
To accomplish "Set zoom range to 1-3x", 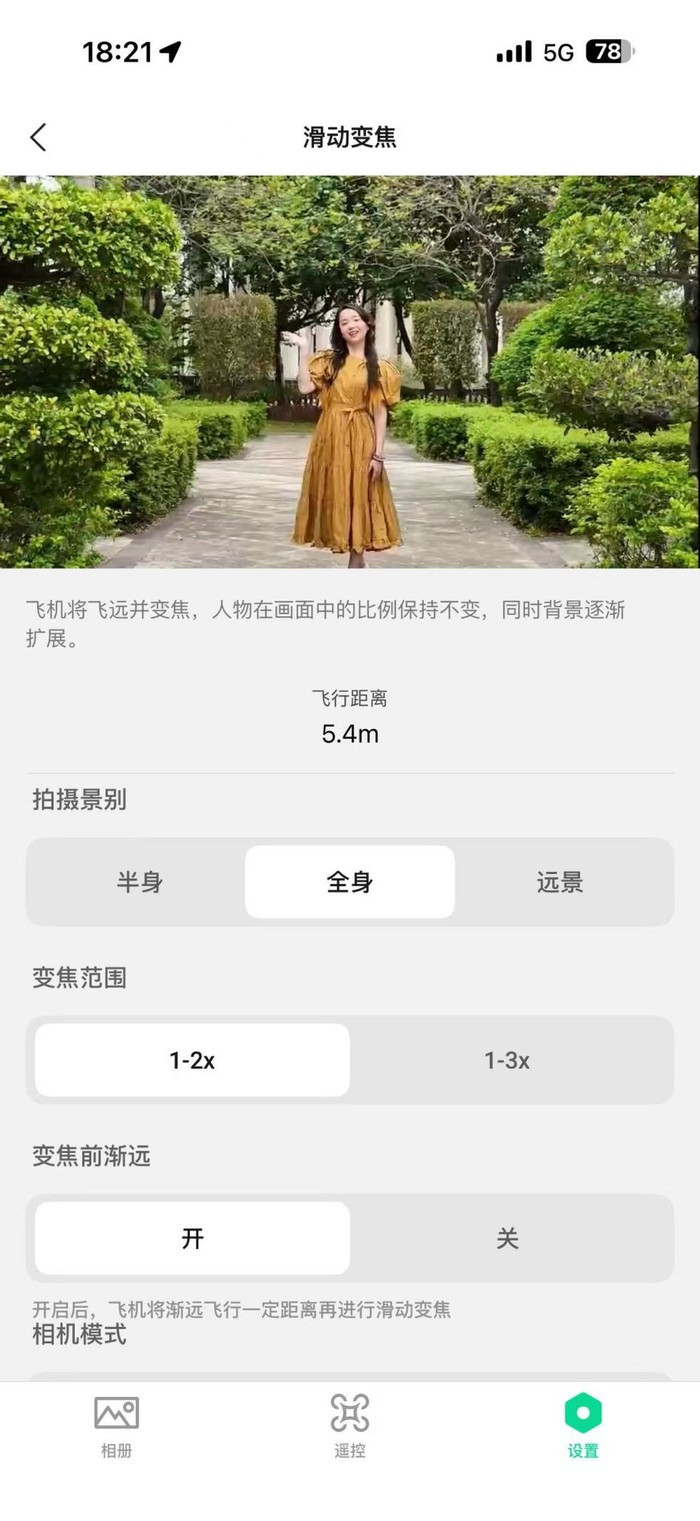I will [x=507, y=1060].
